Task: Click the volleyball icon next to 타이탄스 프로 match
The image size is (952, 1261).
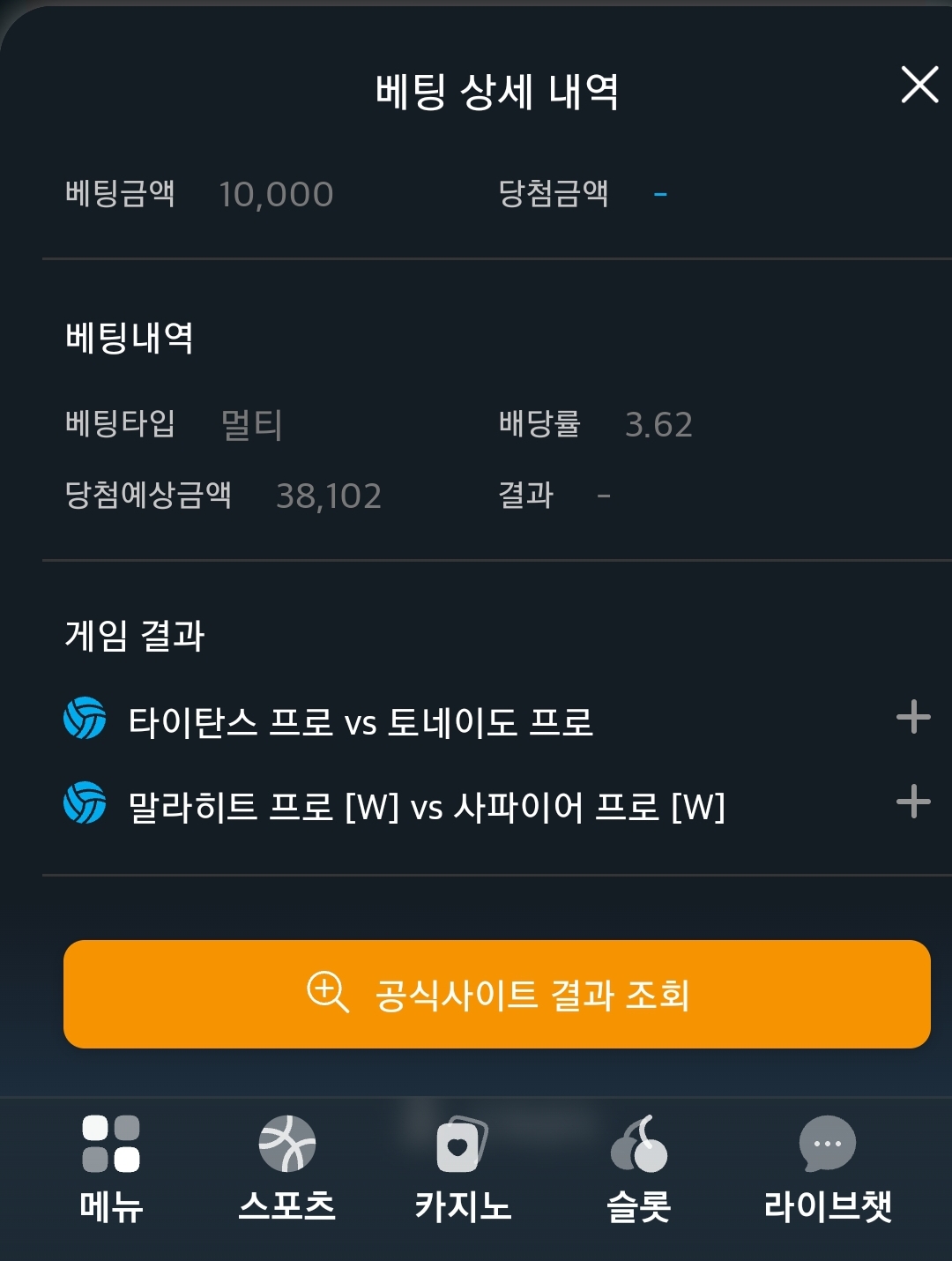Action: click(84, 719)
